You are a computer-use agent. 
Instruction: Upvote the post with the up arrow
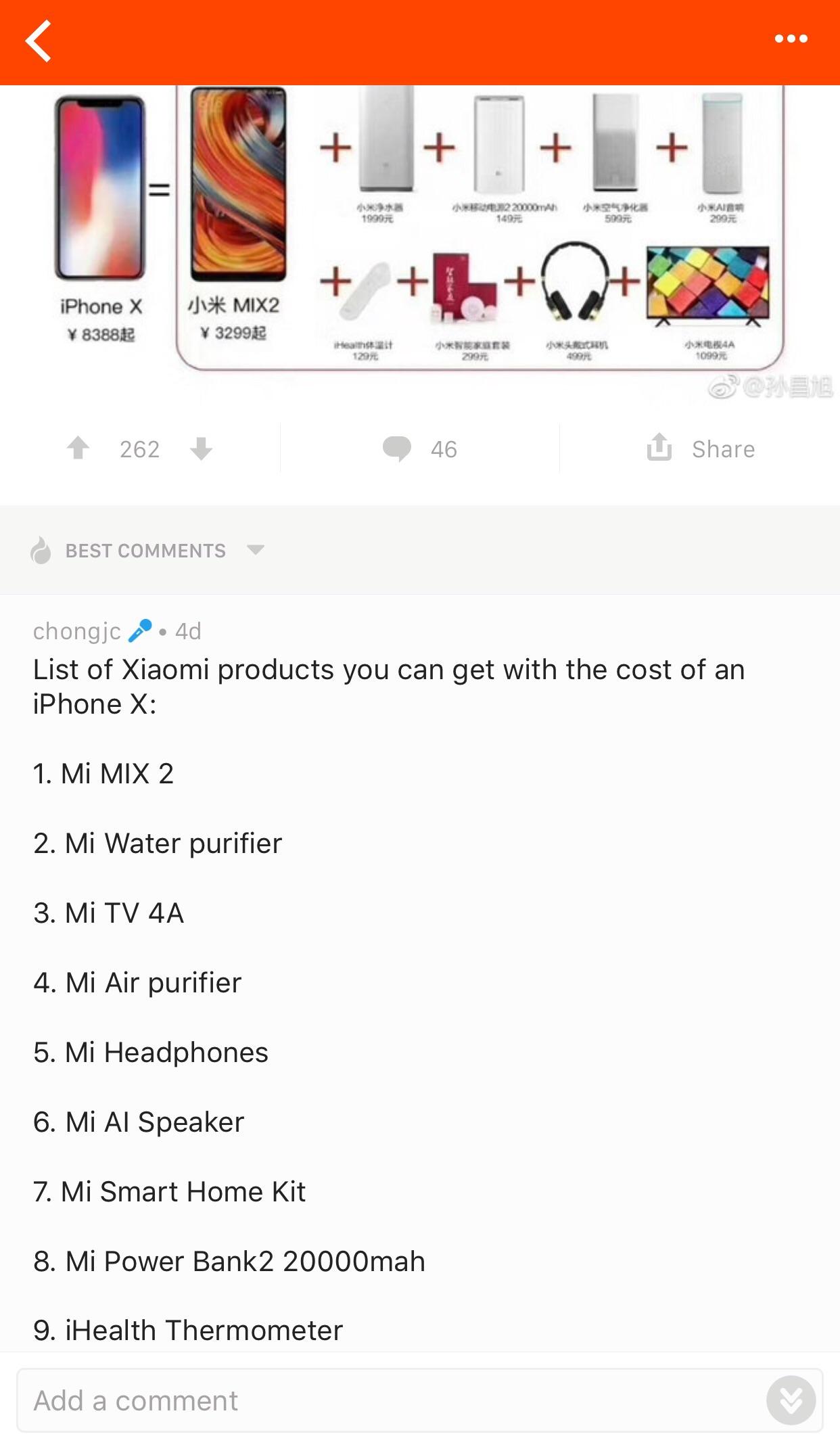coord(79,448)
